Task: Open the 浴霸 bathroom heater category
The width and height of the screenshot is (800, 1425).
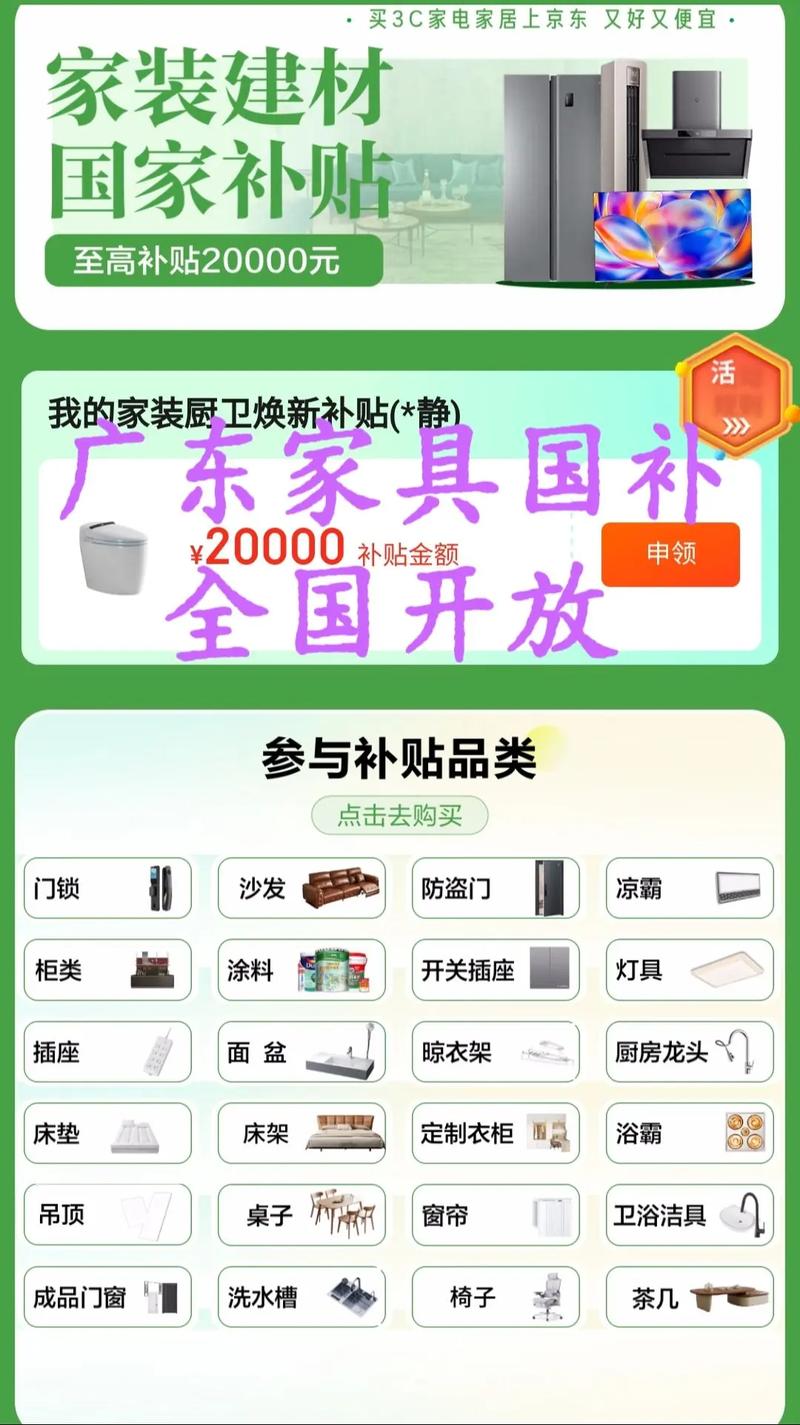Action: 688,1132
